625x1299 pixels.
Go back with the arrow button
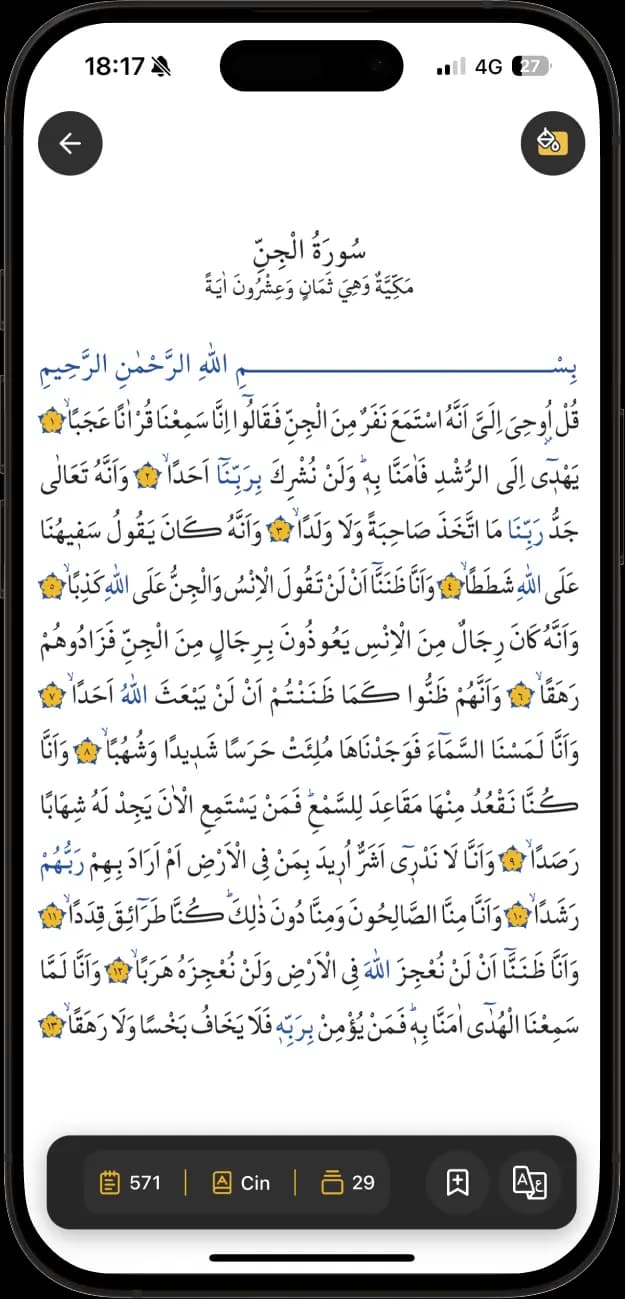point(70,143)
